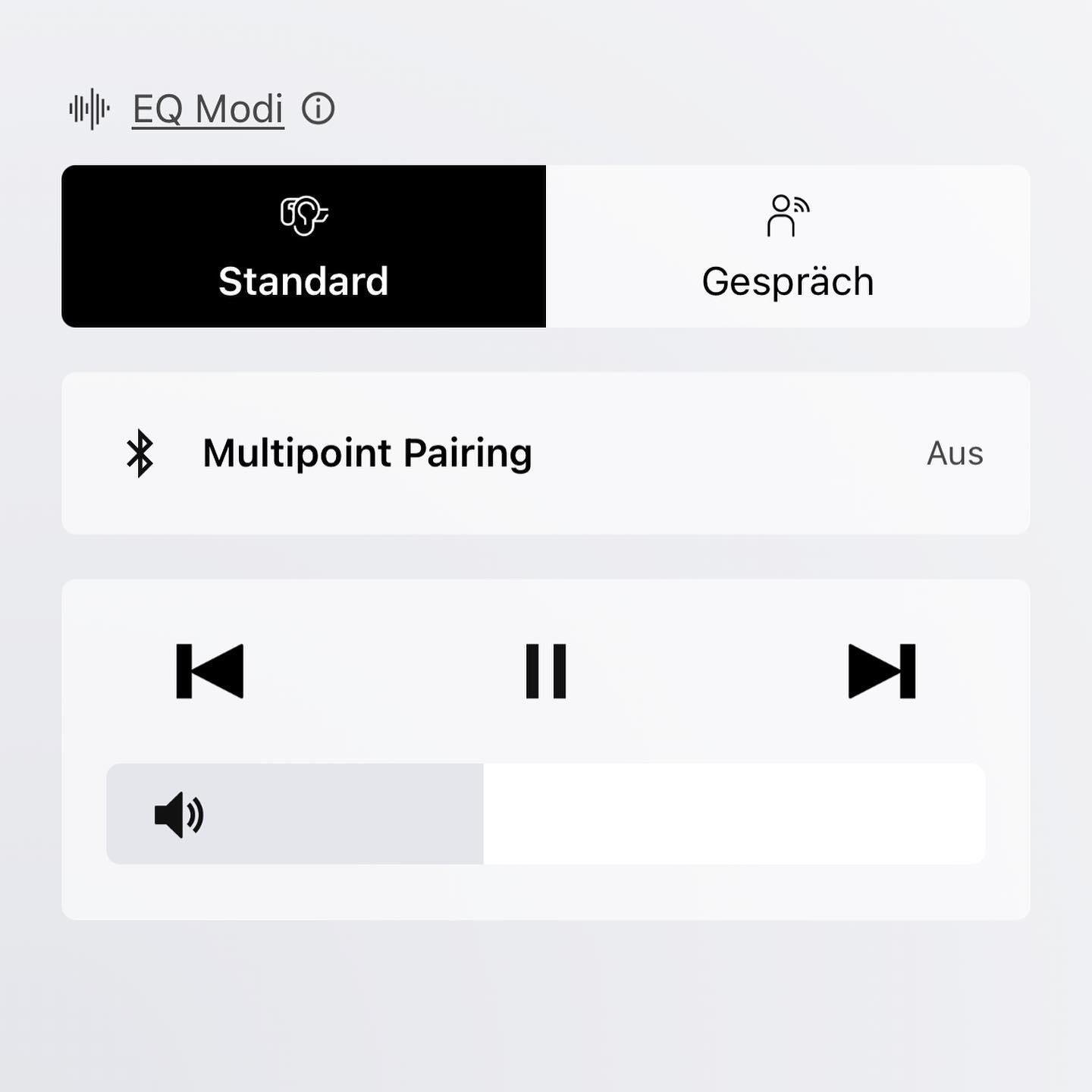Skip to the next track

(x=882, y=671)
